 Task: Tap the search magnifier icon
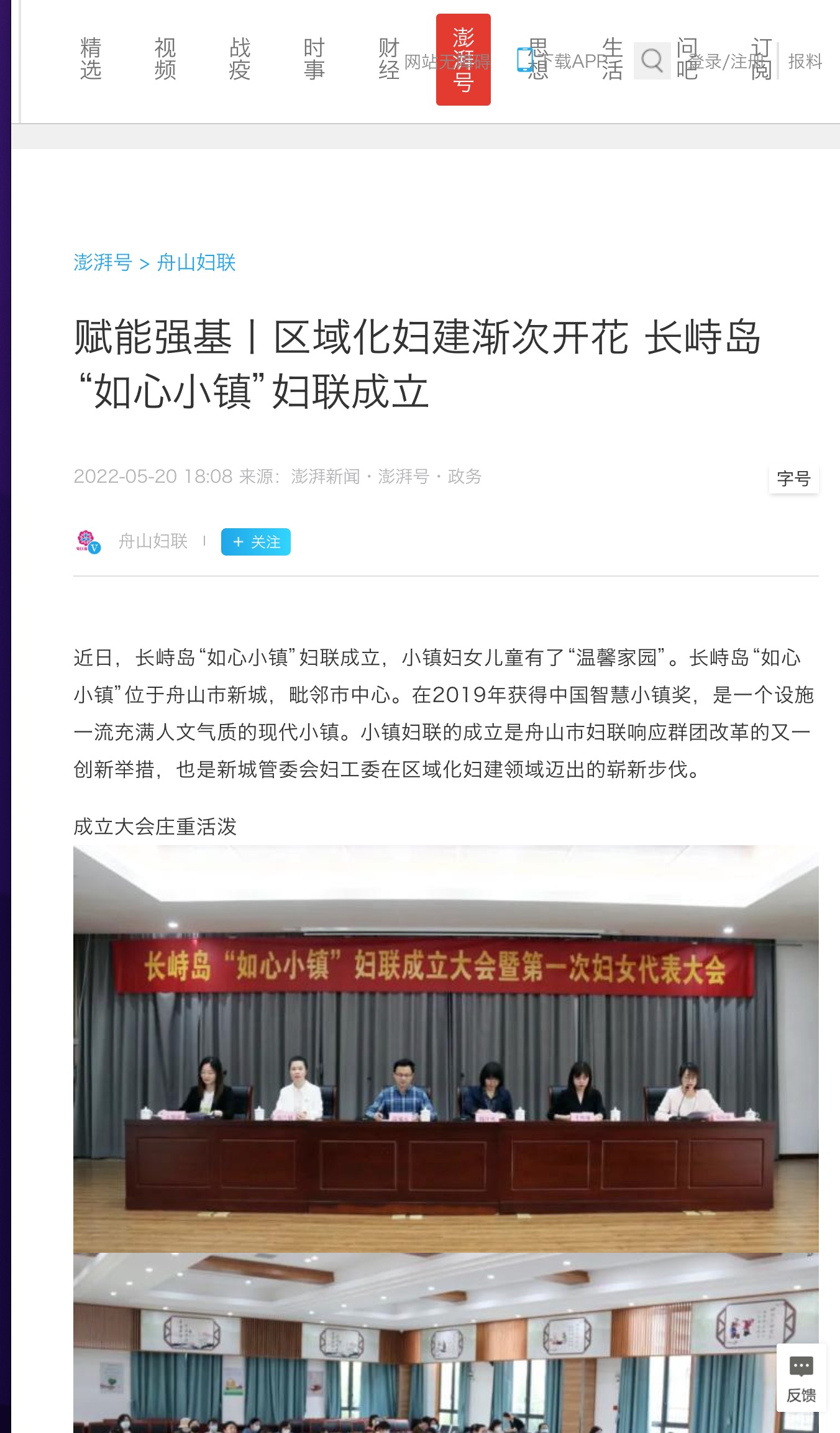pyautogui.click(x=652, y=61)
